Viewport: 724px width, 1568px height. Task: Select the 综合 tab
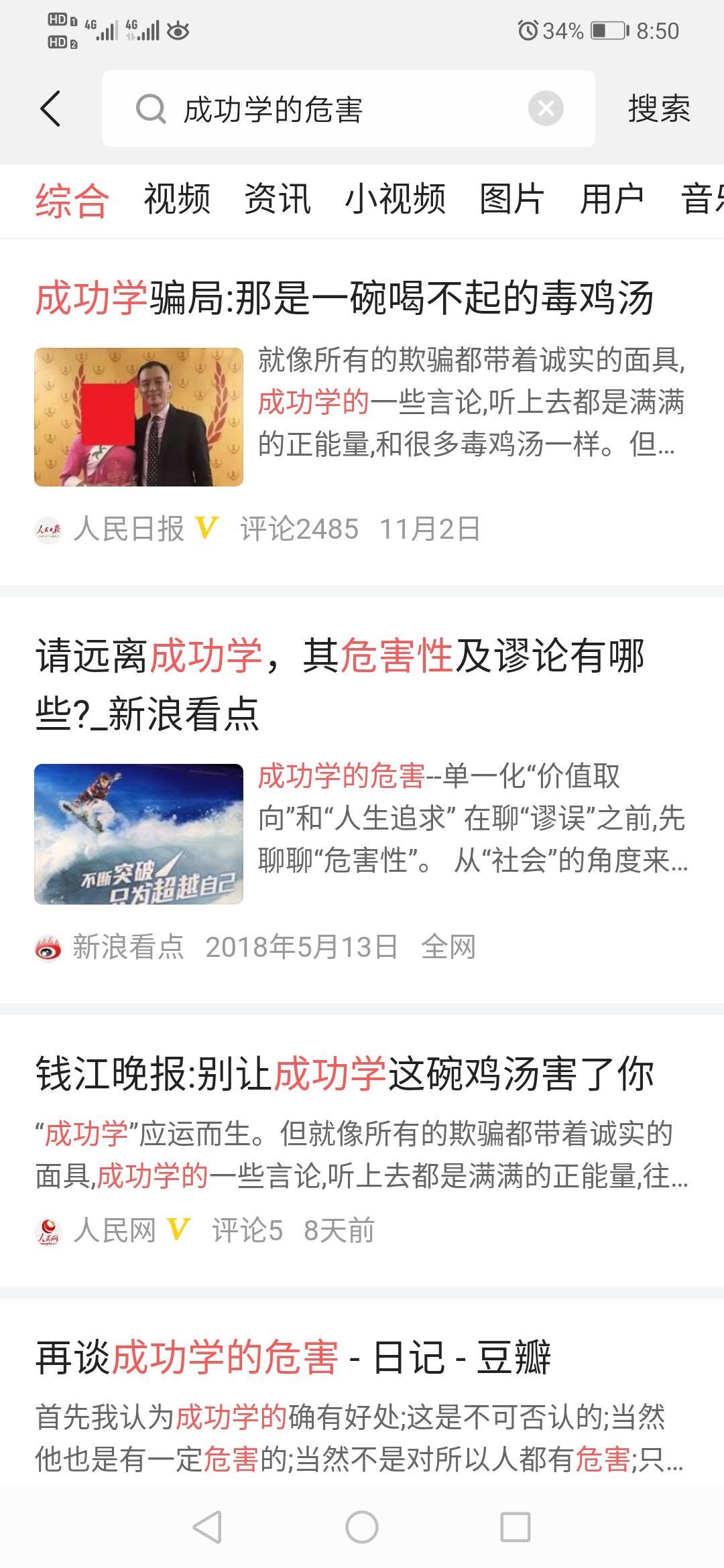click(x=72, y=200)
